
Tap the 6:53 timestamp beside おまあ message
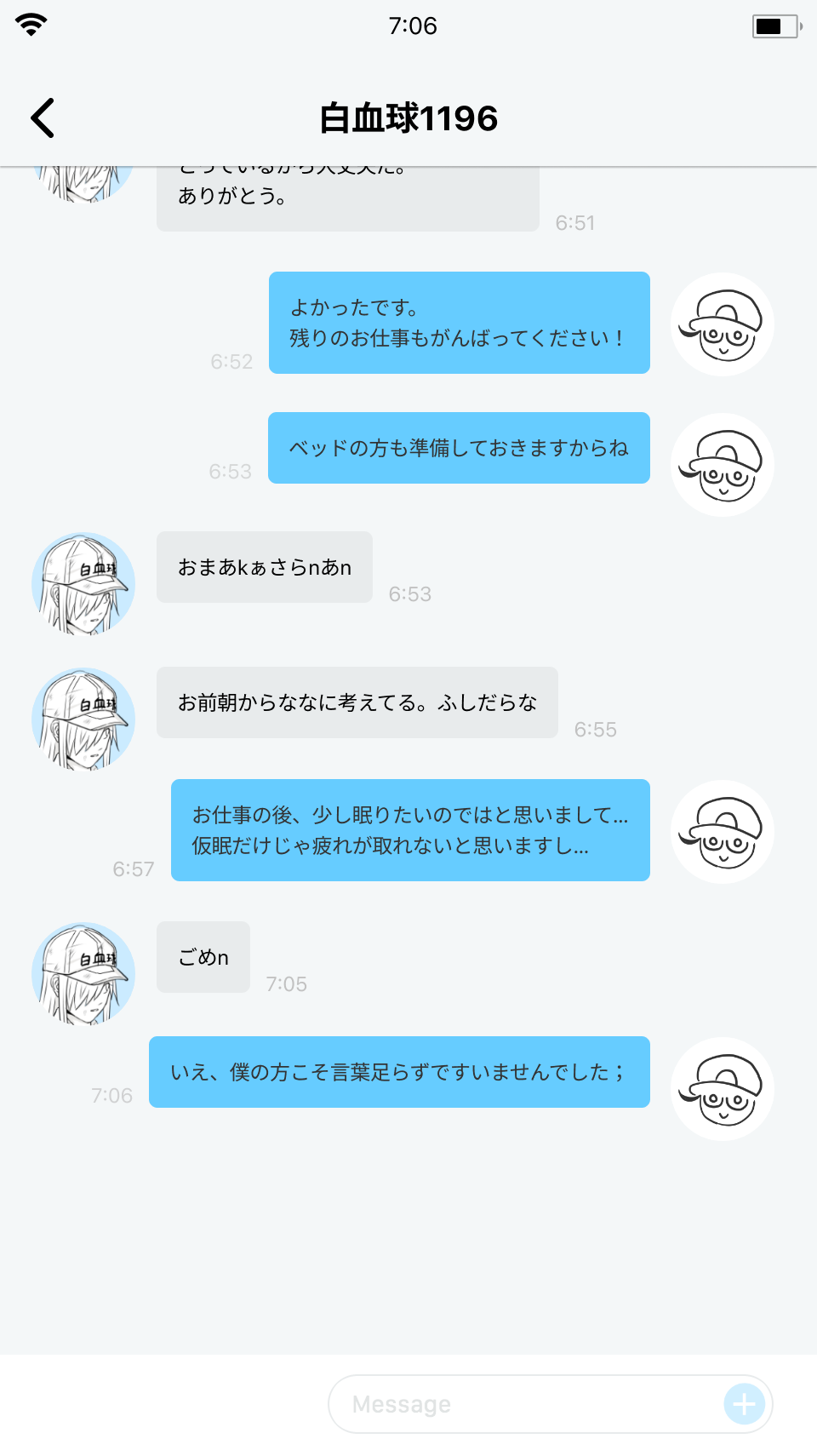click(410, 593)
